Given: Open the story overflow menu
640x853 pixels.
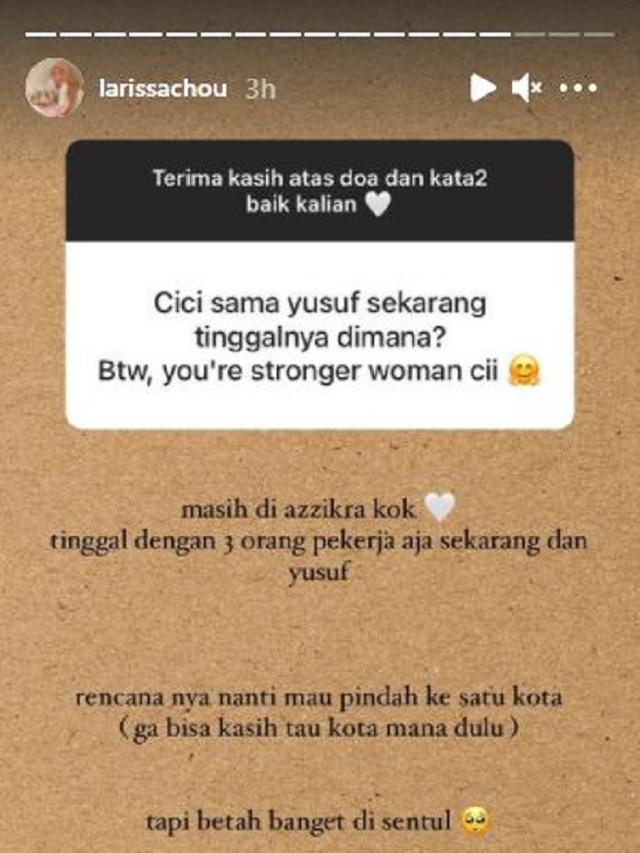Looking at the screenshot, I should tap(579, 89).
